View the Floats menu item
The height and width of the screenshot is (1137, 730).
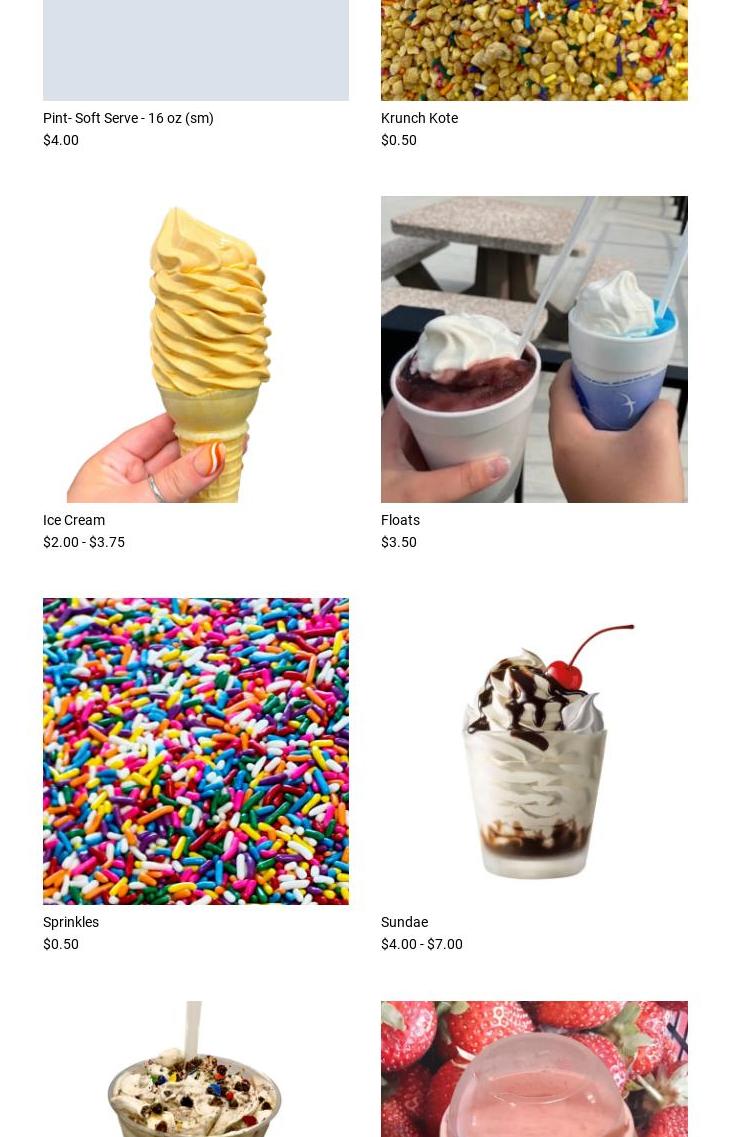[534, 350]
